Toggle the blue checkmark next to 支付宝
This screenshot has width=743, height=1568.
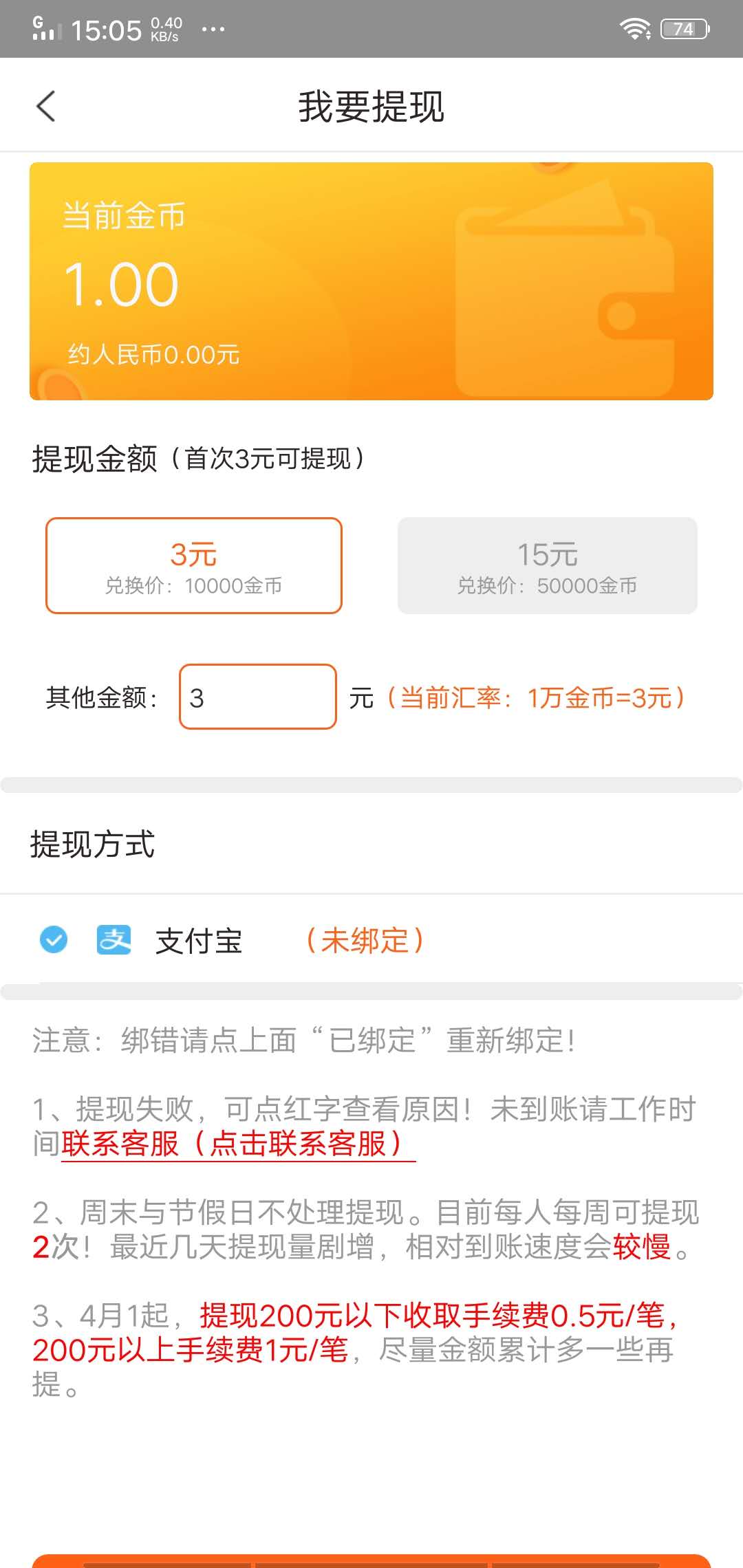pyautogui.click(x=54, y=940)
